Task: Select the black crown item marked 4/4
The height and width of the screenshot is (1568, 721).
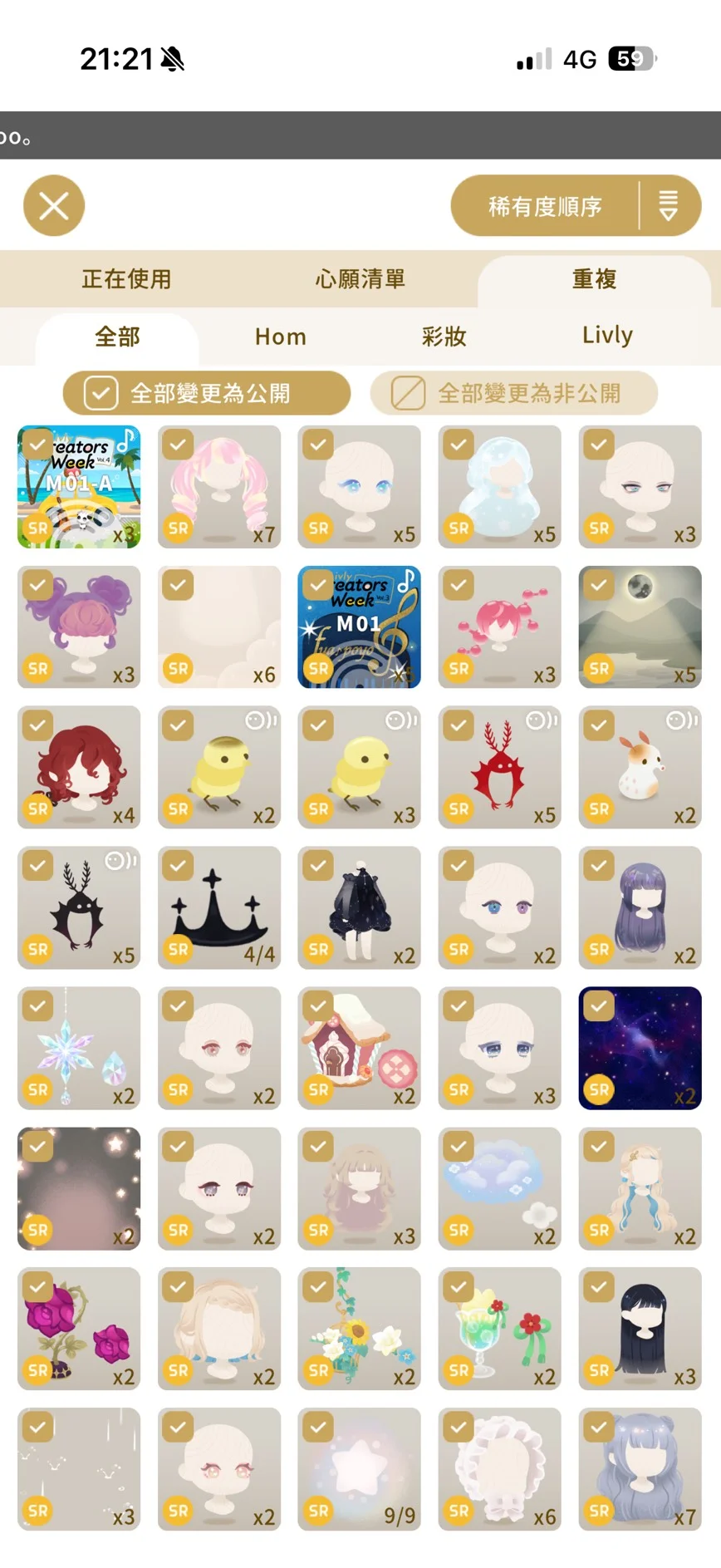Action: pos(219,908)
